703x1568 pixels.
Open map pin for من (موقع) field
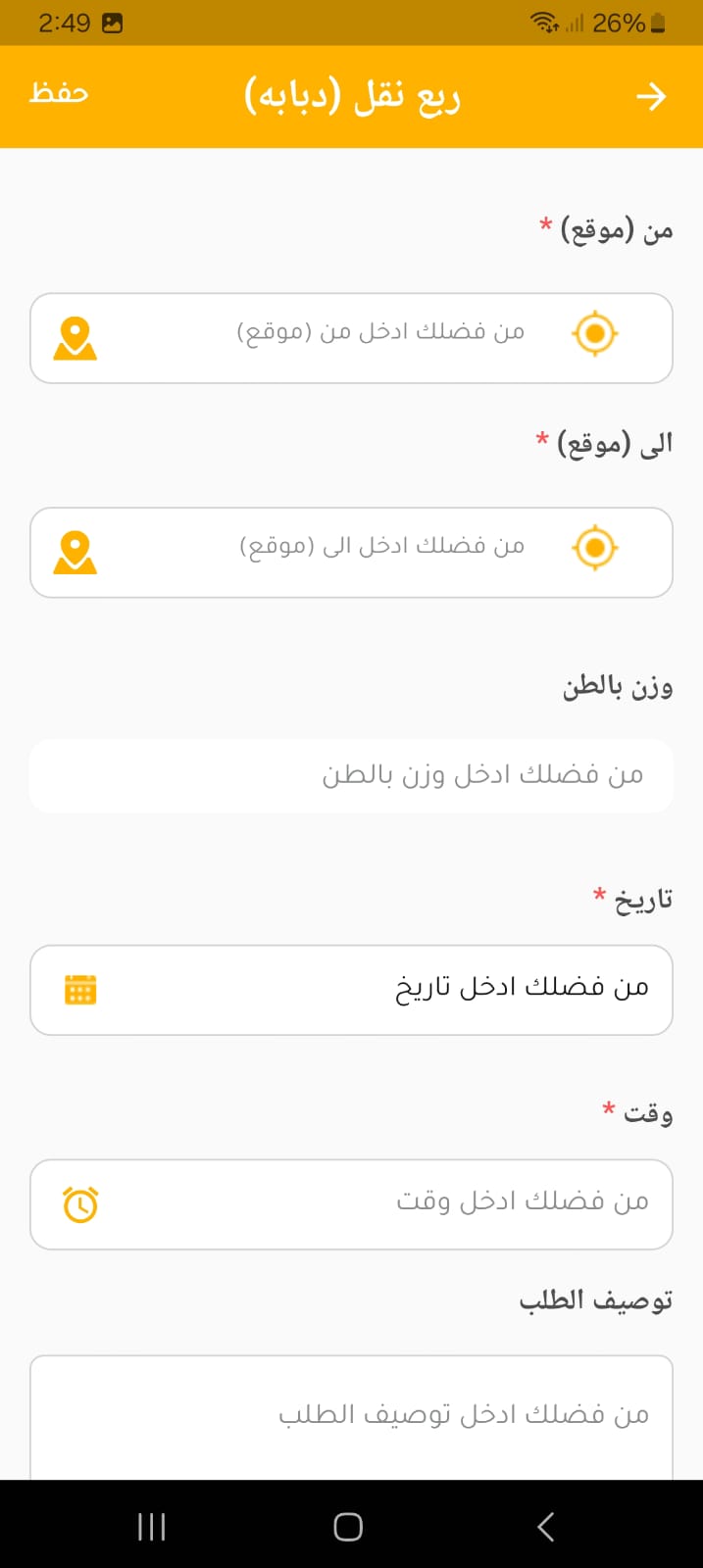pyautogui.click(x=75, y=338)
